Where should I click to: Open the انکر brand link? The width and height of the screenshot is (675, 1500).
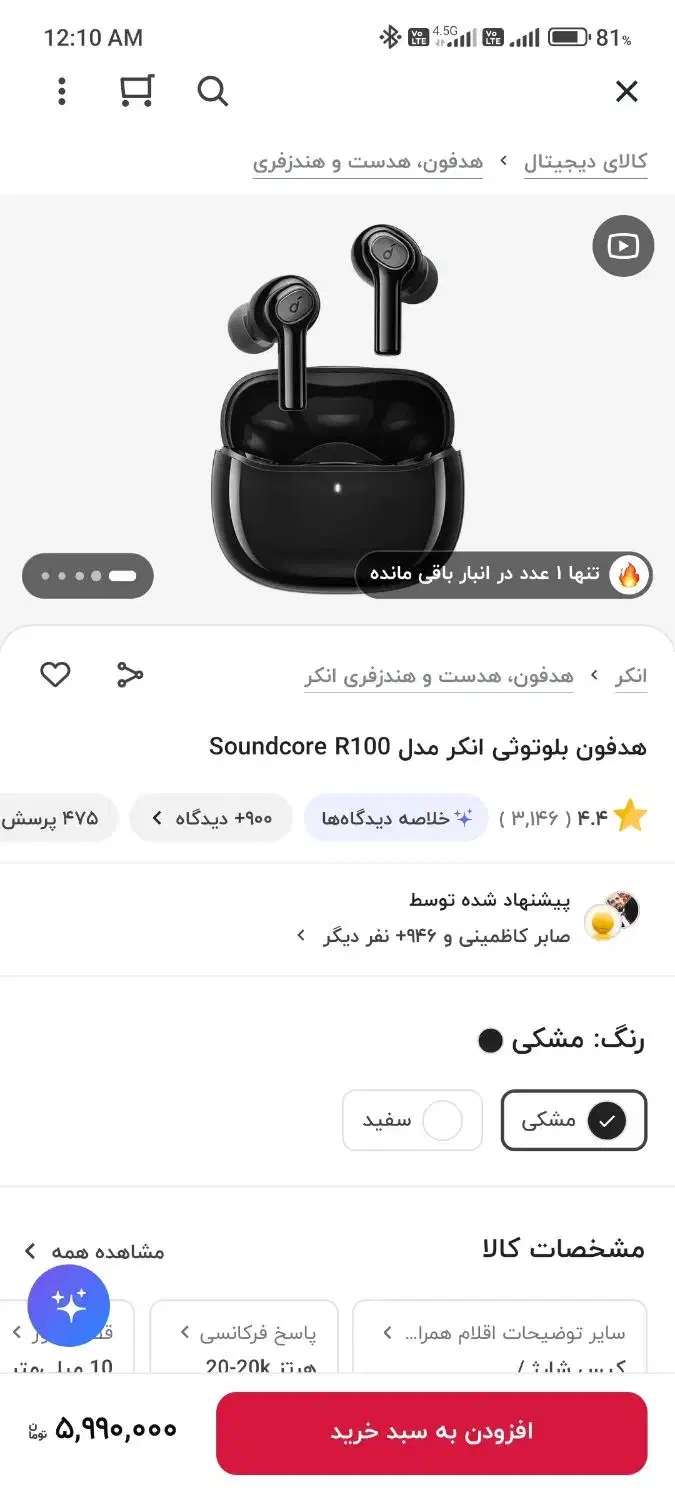click(631, 677)
